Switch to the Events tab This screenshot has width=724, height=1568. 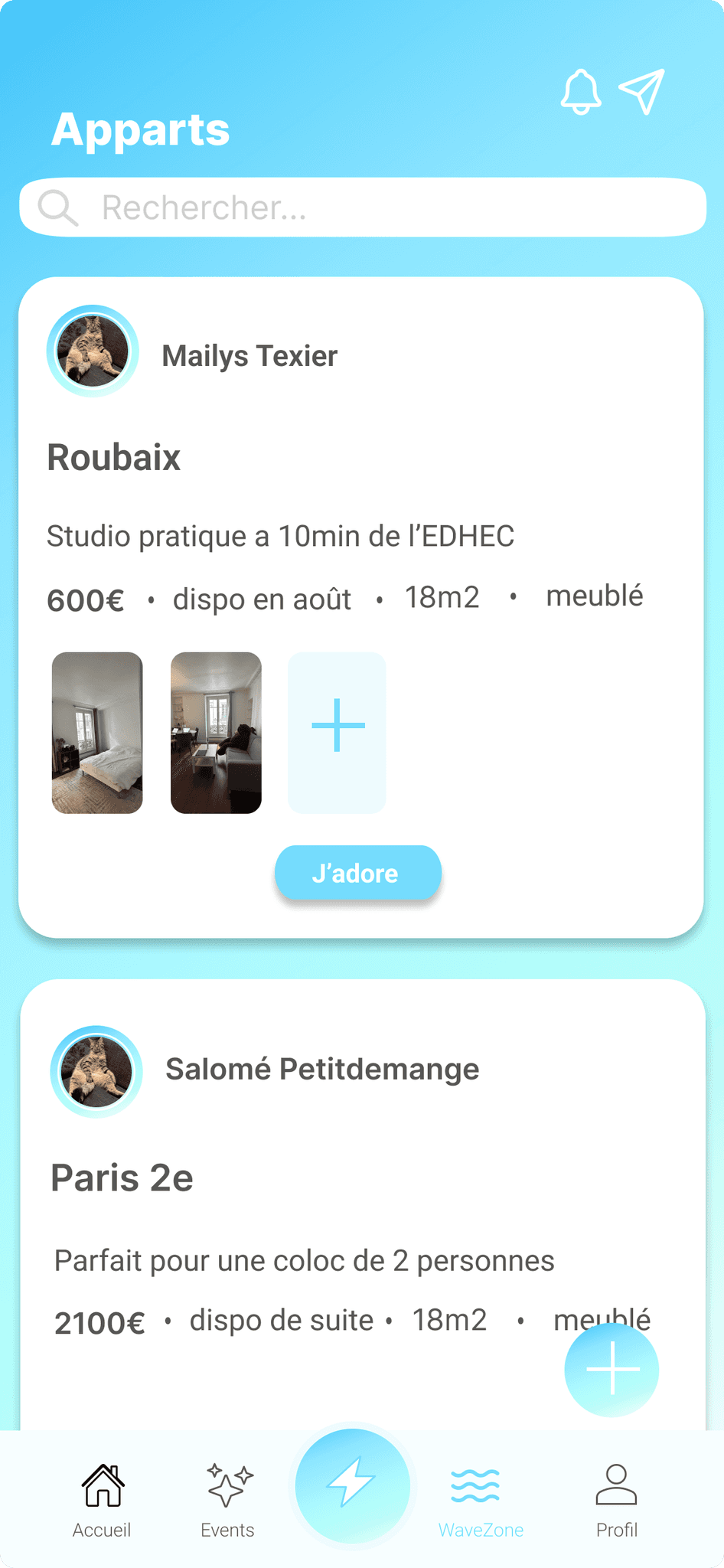click(228, 1500)
